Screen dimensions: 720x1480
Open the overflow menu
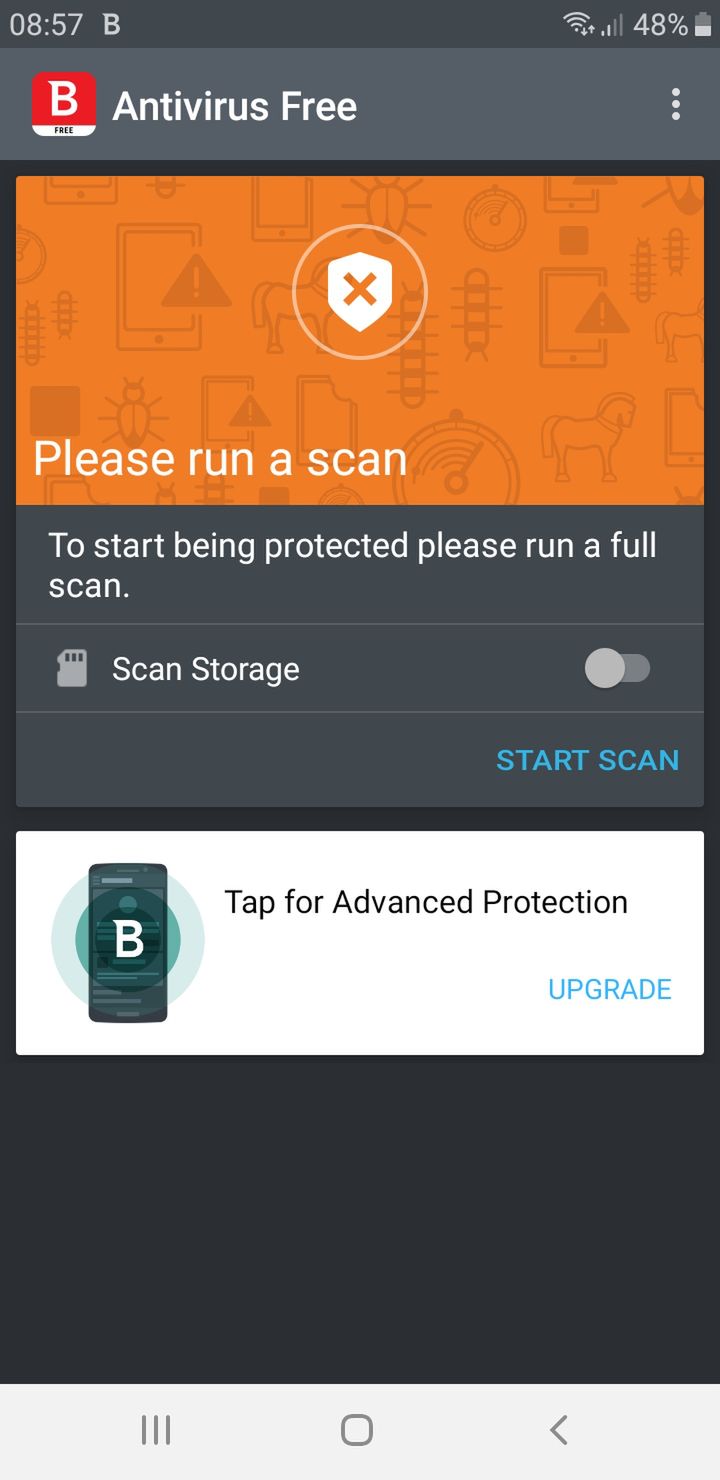click(676, 105)
